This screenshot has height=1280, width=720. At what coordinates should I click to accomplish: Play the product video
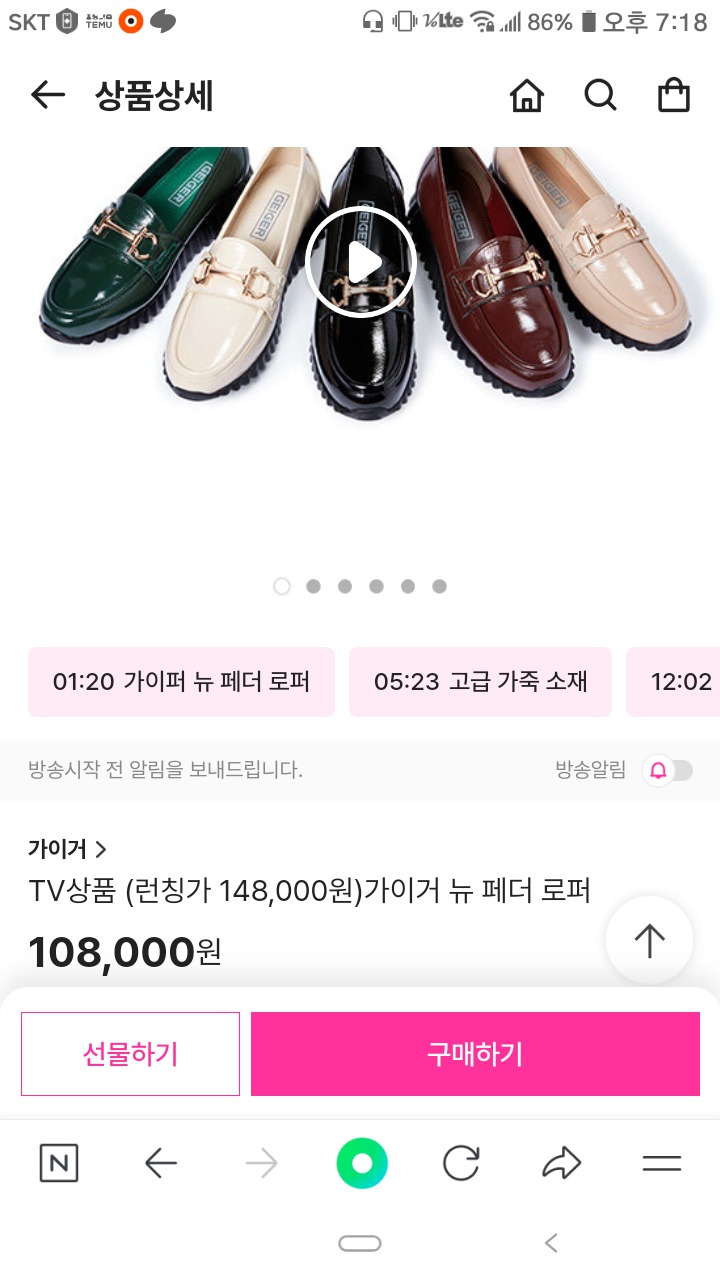pos(362,262)
